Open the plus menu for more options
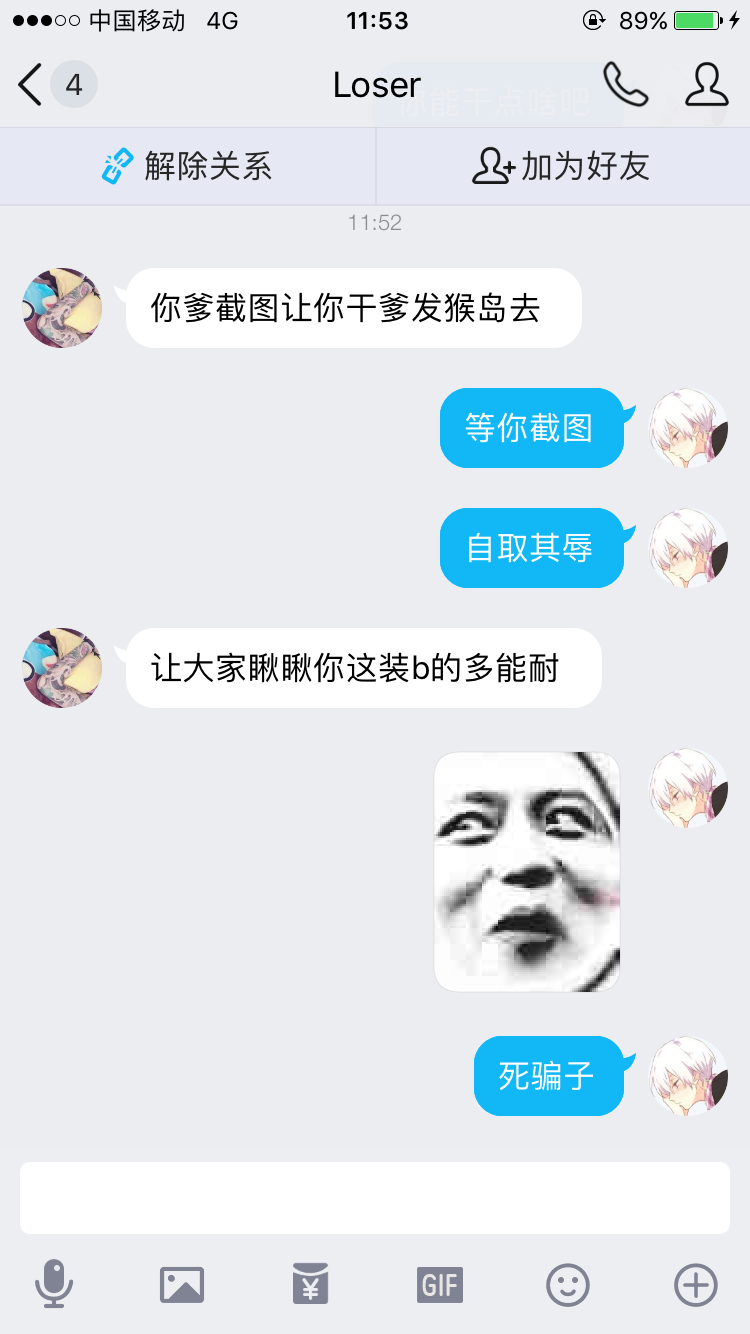Screen dimensions: 750x1334 pyautogui.click(x=696, y=1284)
